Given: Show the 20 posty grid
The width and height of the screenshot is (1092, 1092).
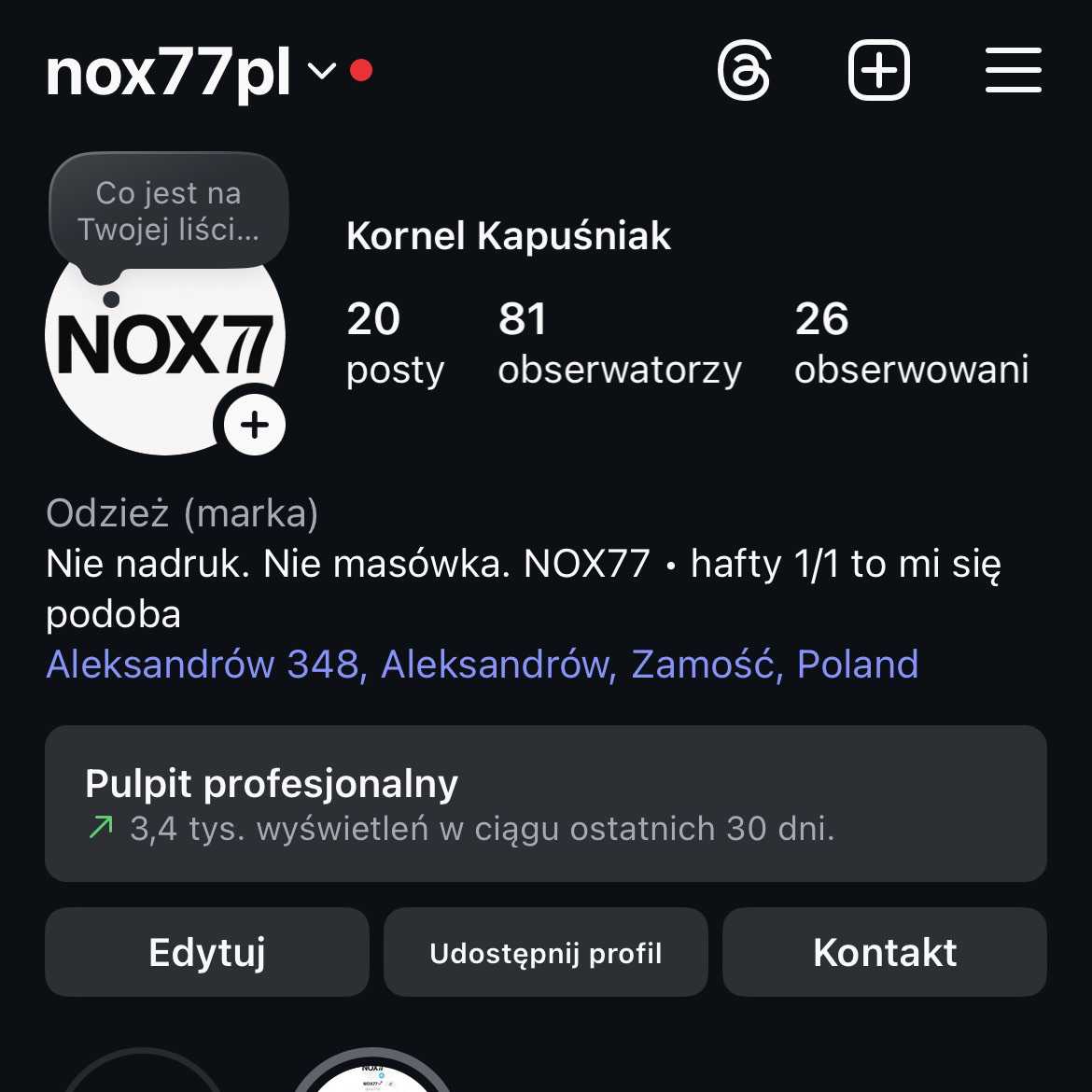Looking at the screenshot, I should pyautogui.click(x=394, y=343).
